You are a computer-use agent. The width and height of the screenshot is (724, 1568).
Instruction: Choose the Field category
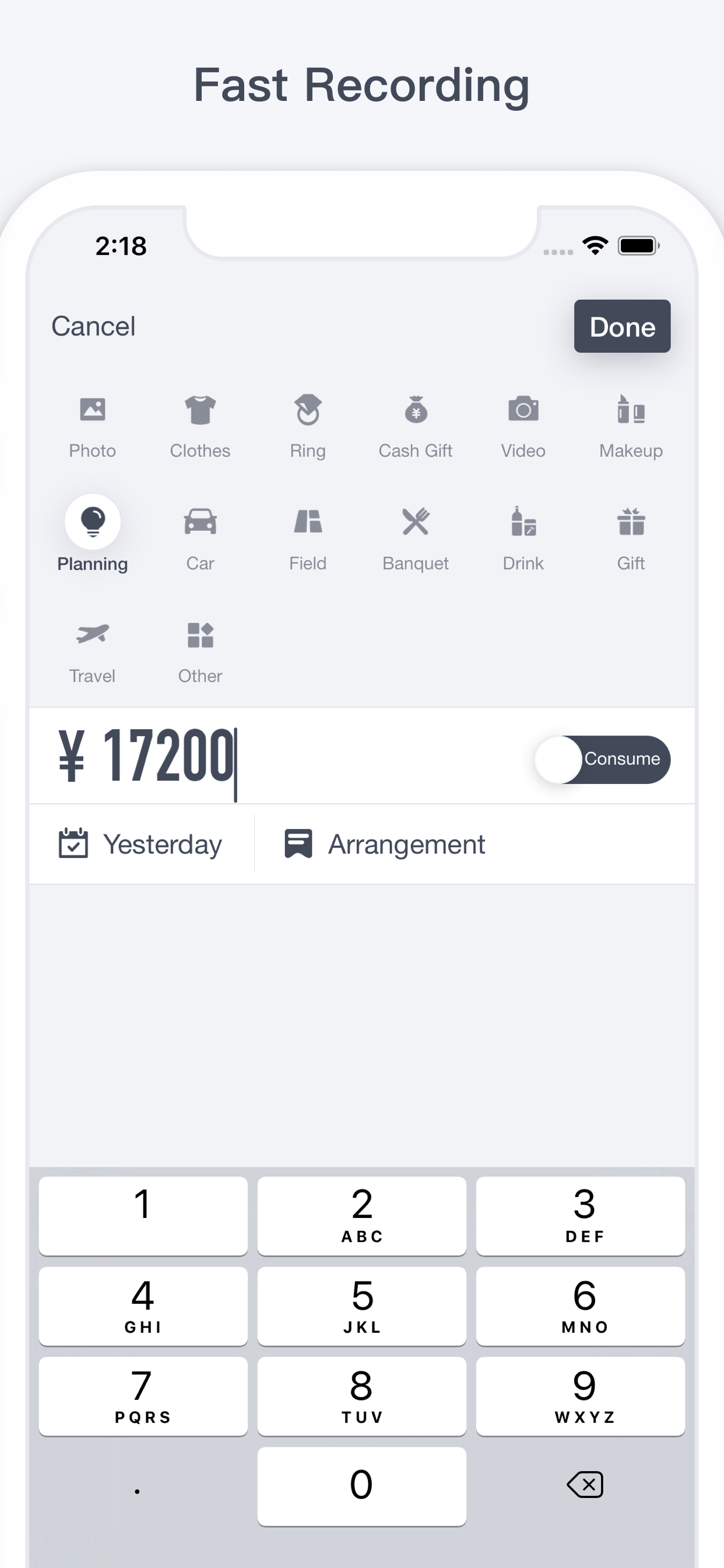307,534
